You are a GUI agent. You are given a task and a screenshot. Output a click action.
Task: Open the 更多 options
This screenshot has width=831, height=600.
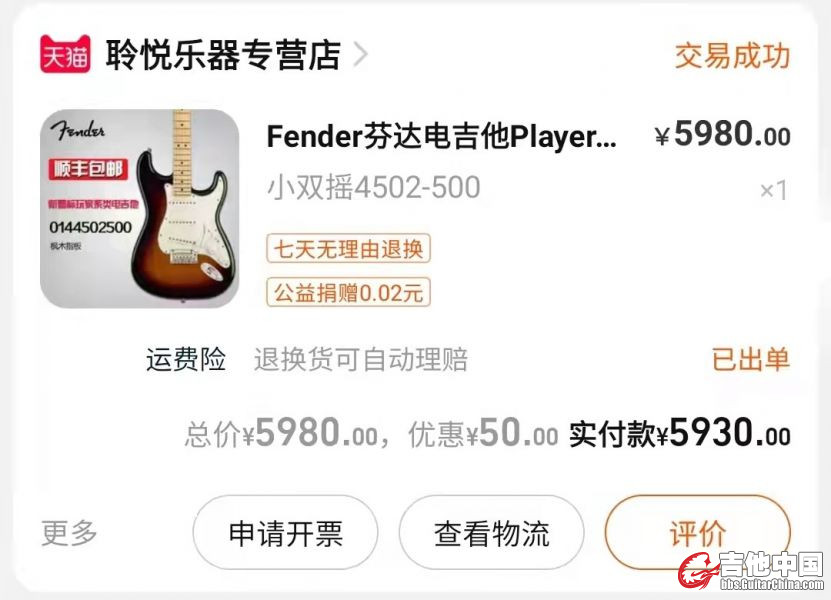coord(69,532)
